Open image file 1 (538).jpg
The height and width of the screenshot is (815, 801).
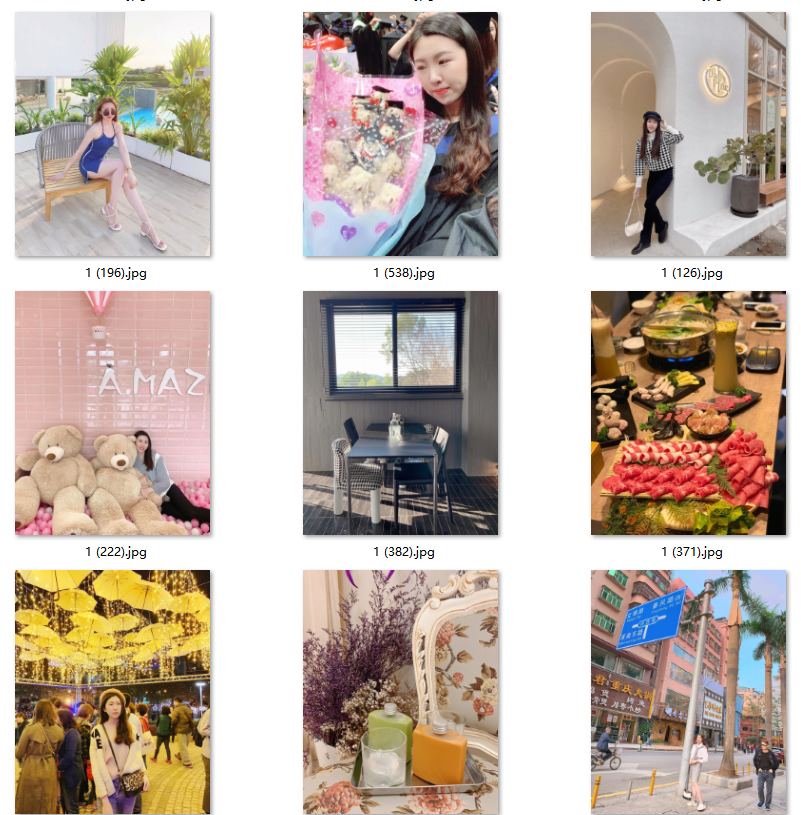(400, 134)
